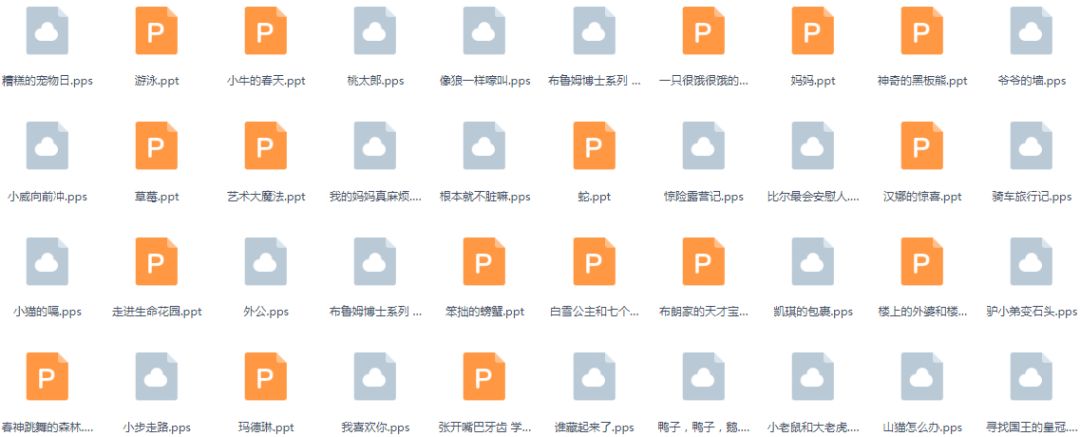Open 蛇.ppt presentation
The image size is (1080, 437).
(593, 147)
